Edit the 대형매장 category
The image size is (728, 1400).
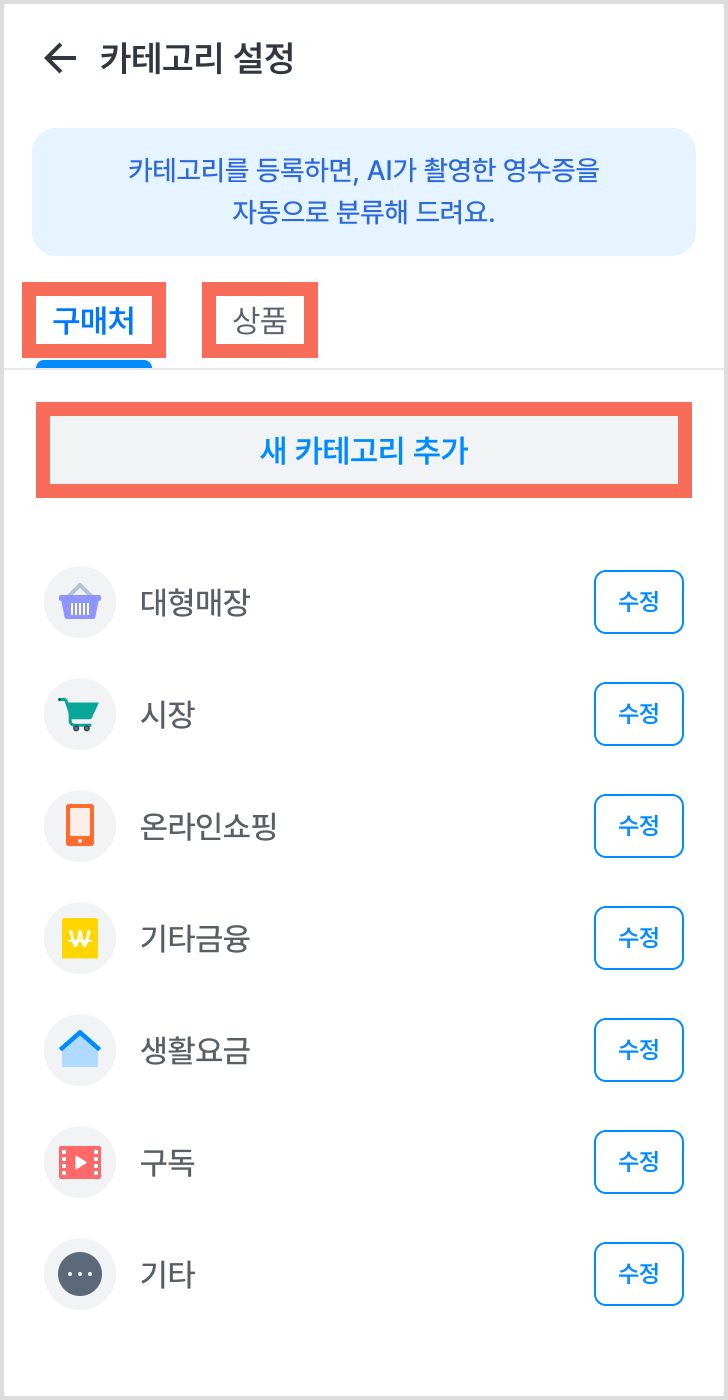[639, 602]
